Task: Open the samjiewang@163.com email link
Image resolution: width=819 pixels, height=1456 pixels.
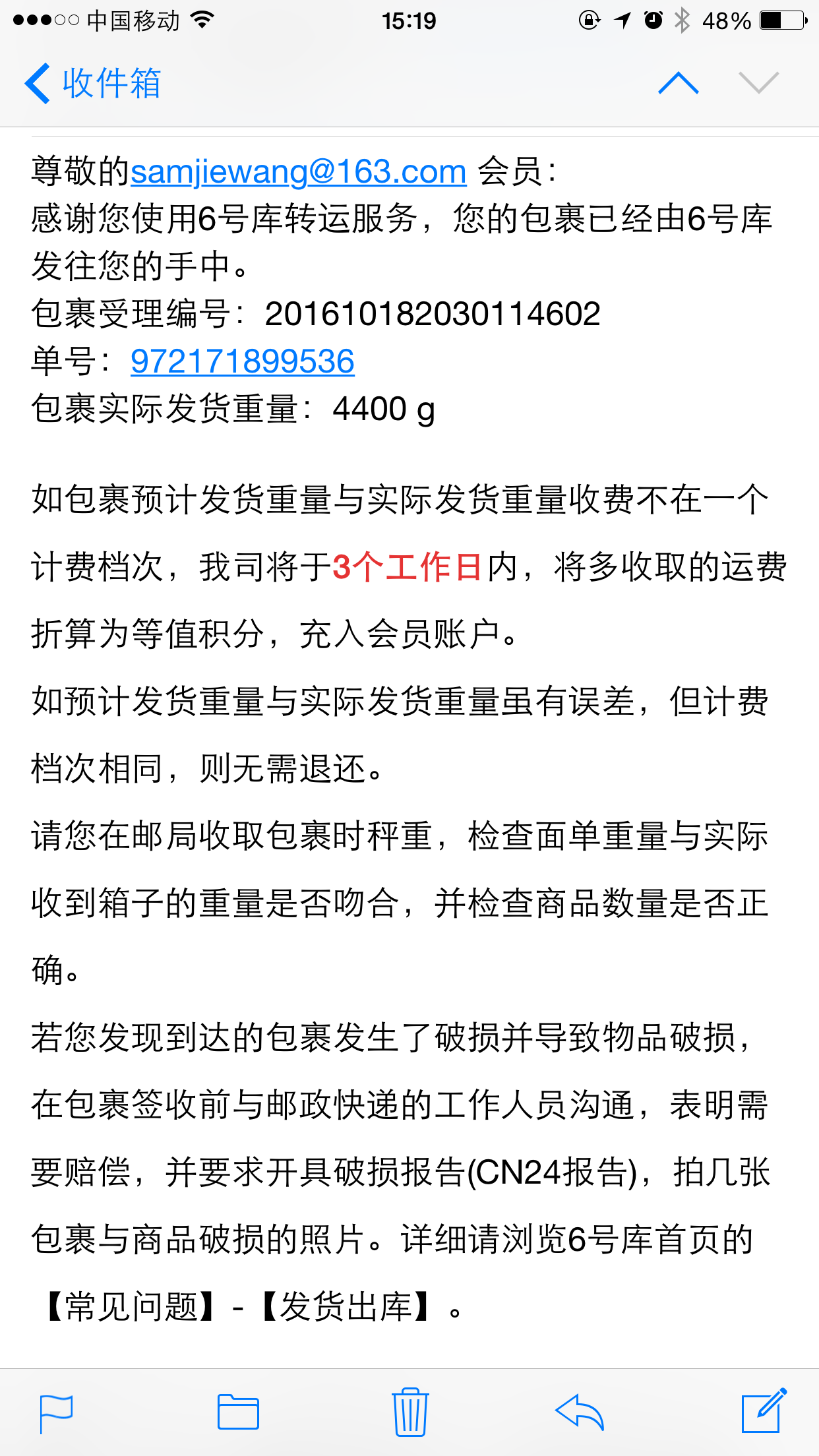Action: coord(299,172)
